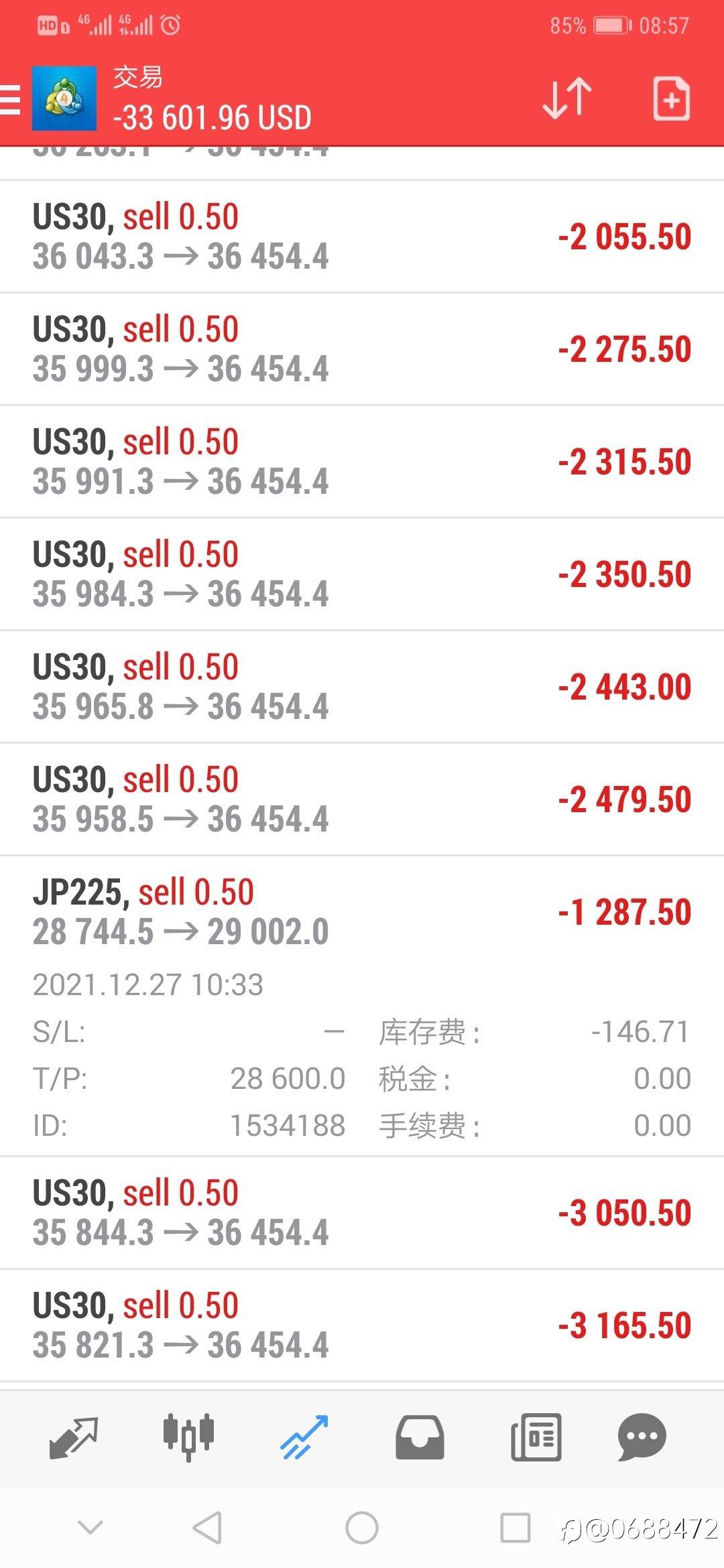Screen dimensions: 724x1568
Task: Expand the US30 position opened at 35 844.3
Action: (x=362, y=1213)
